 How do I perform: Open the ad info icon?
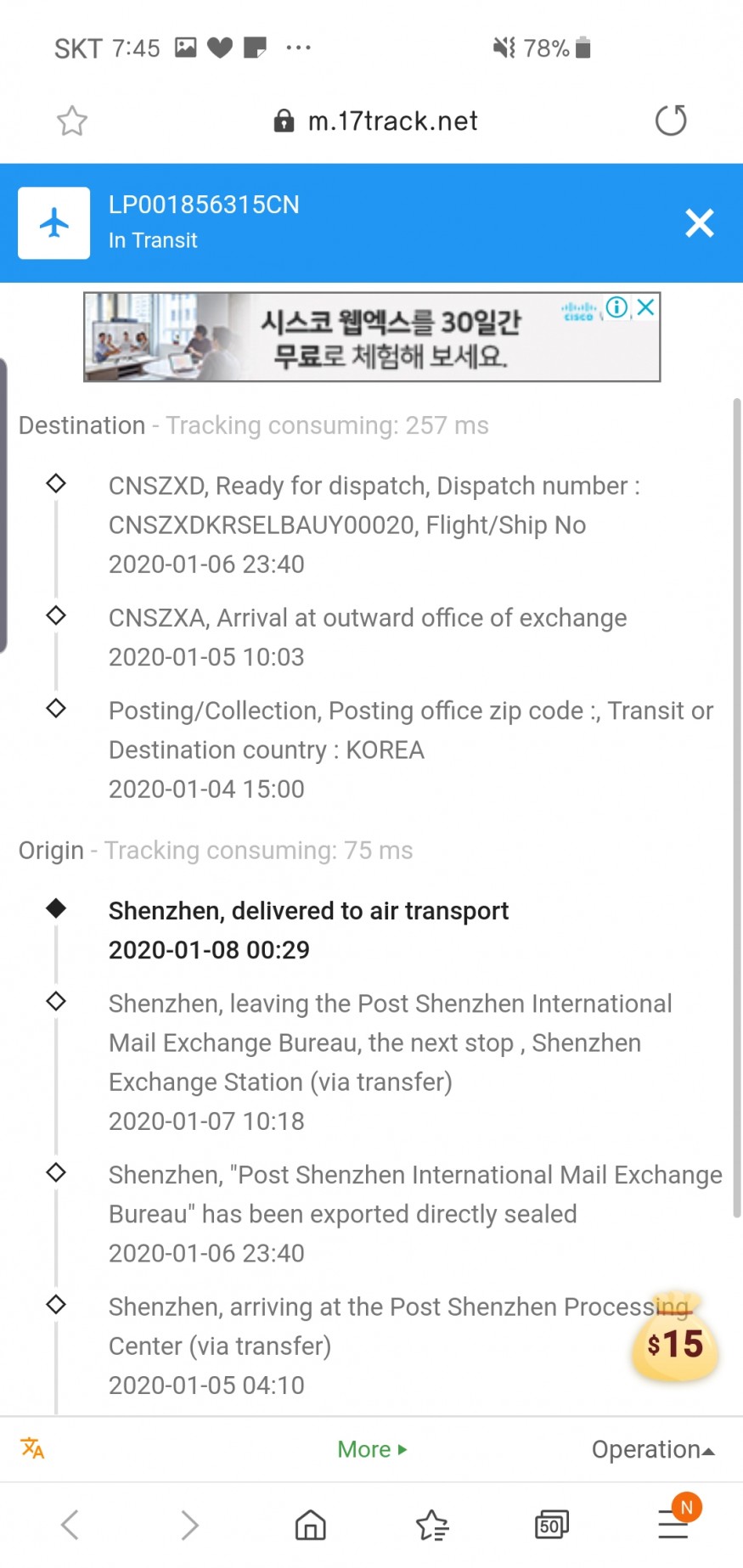point(617,306)
